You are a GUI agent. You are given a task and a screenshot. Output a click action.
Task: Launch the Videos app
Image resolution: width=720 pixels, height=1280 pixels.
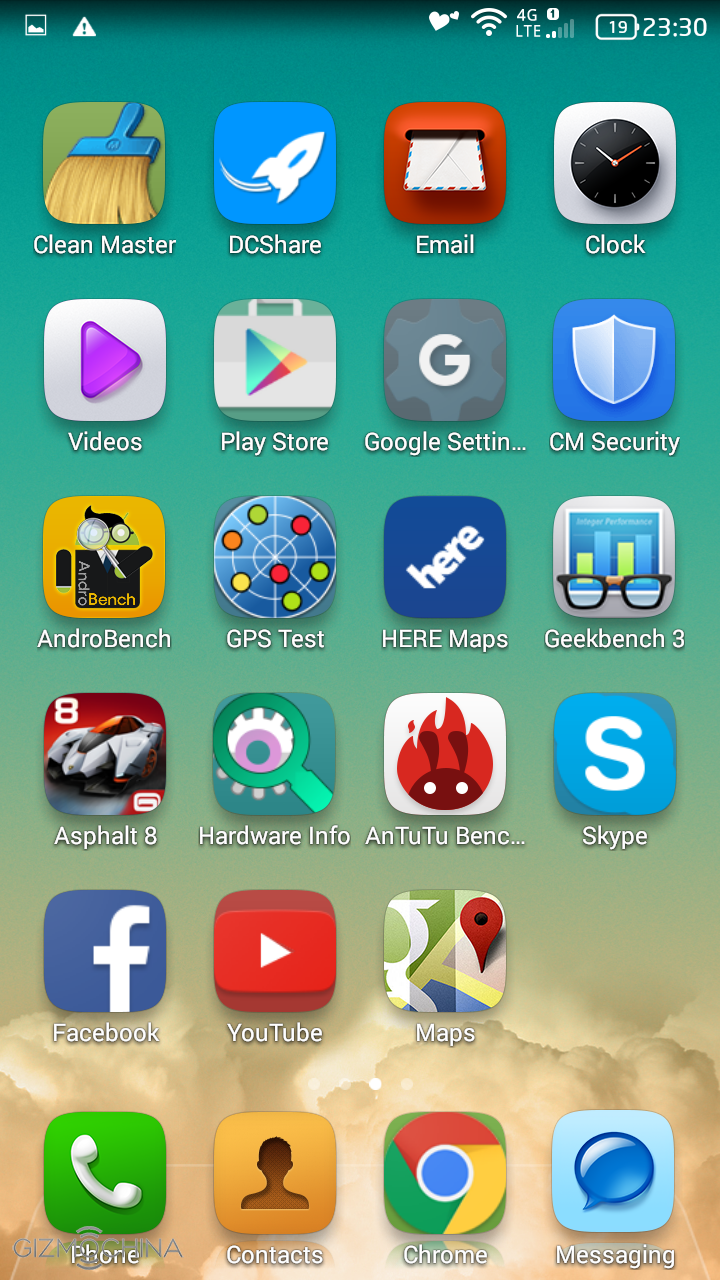click(105, 360)
